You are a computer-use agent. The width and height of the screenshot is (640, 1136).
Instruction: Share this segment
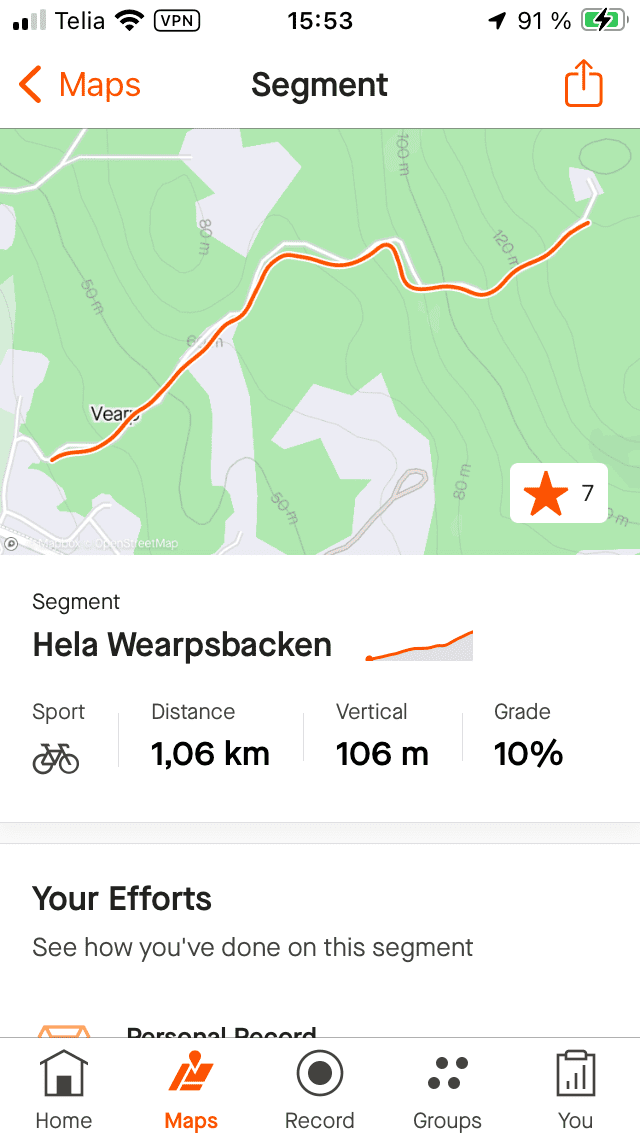(583, 83)
